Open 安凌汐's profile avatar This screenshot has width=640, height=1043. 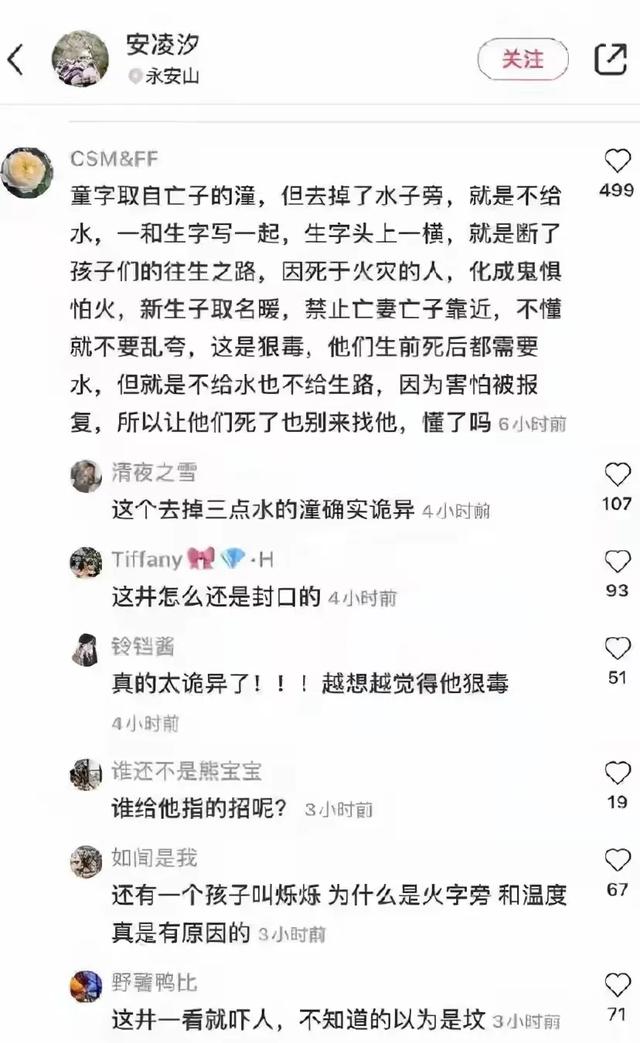tap(80, 59)
